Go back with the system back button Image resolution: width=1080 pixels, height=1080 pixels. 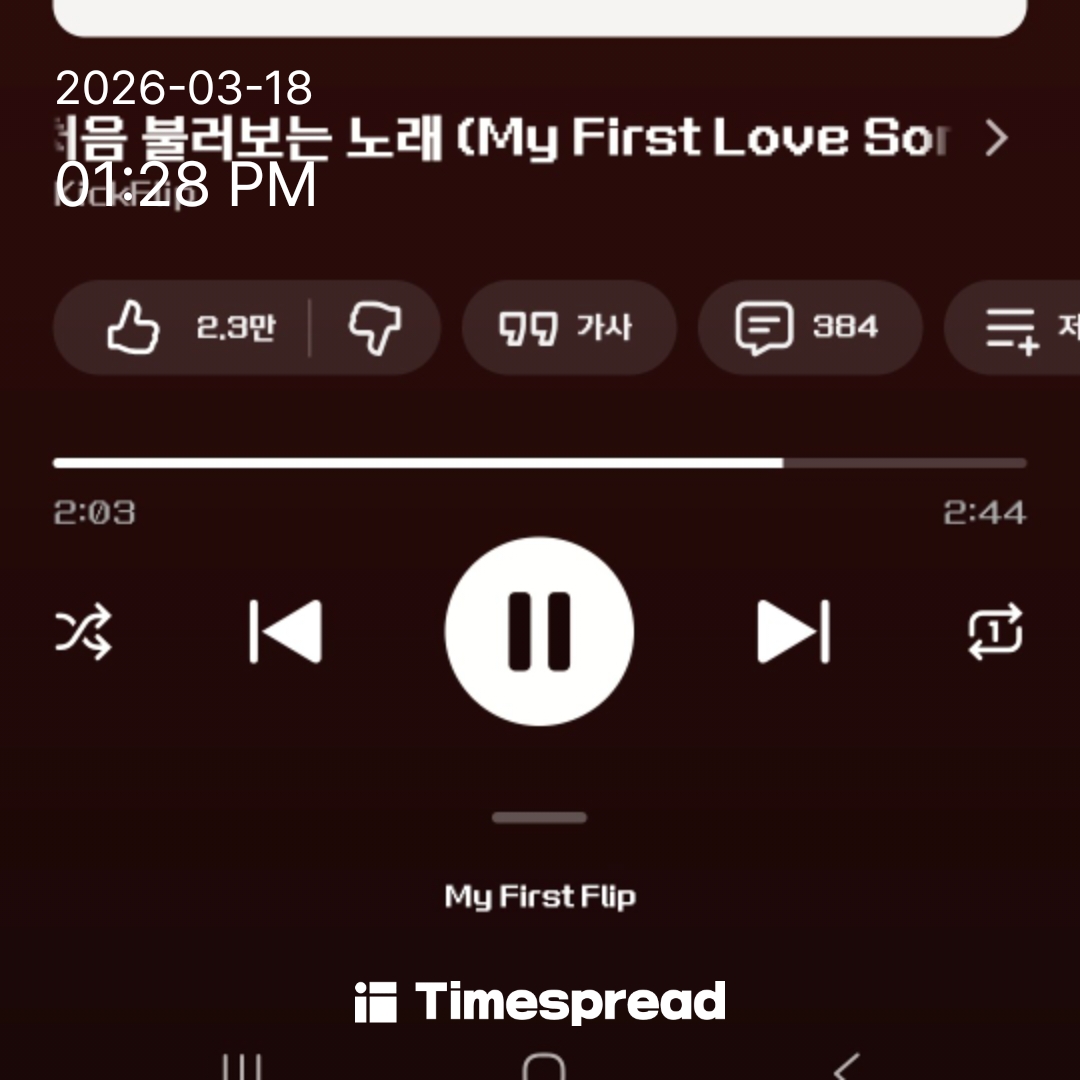coord(846,1066)
